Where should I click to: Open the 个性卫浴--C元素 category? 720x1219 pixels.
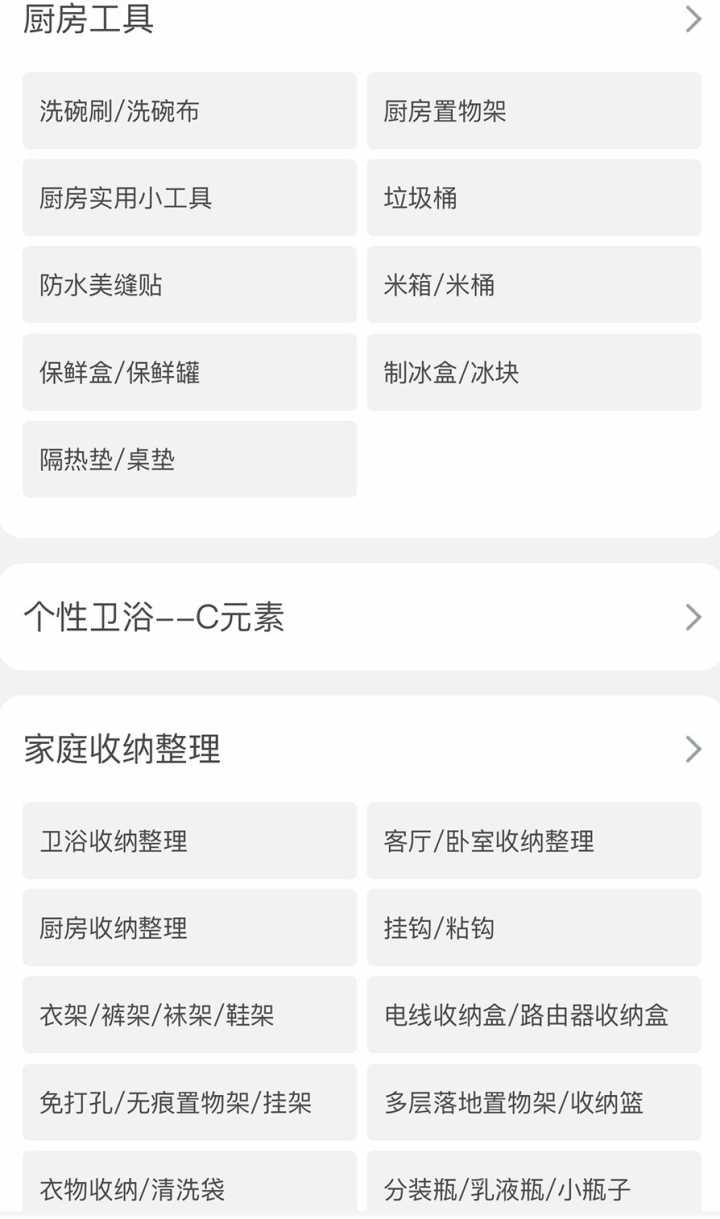[155, 617]
